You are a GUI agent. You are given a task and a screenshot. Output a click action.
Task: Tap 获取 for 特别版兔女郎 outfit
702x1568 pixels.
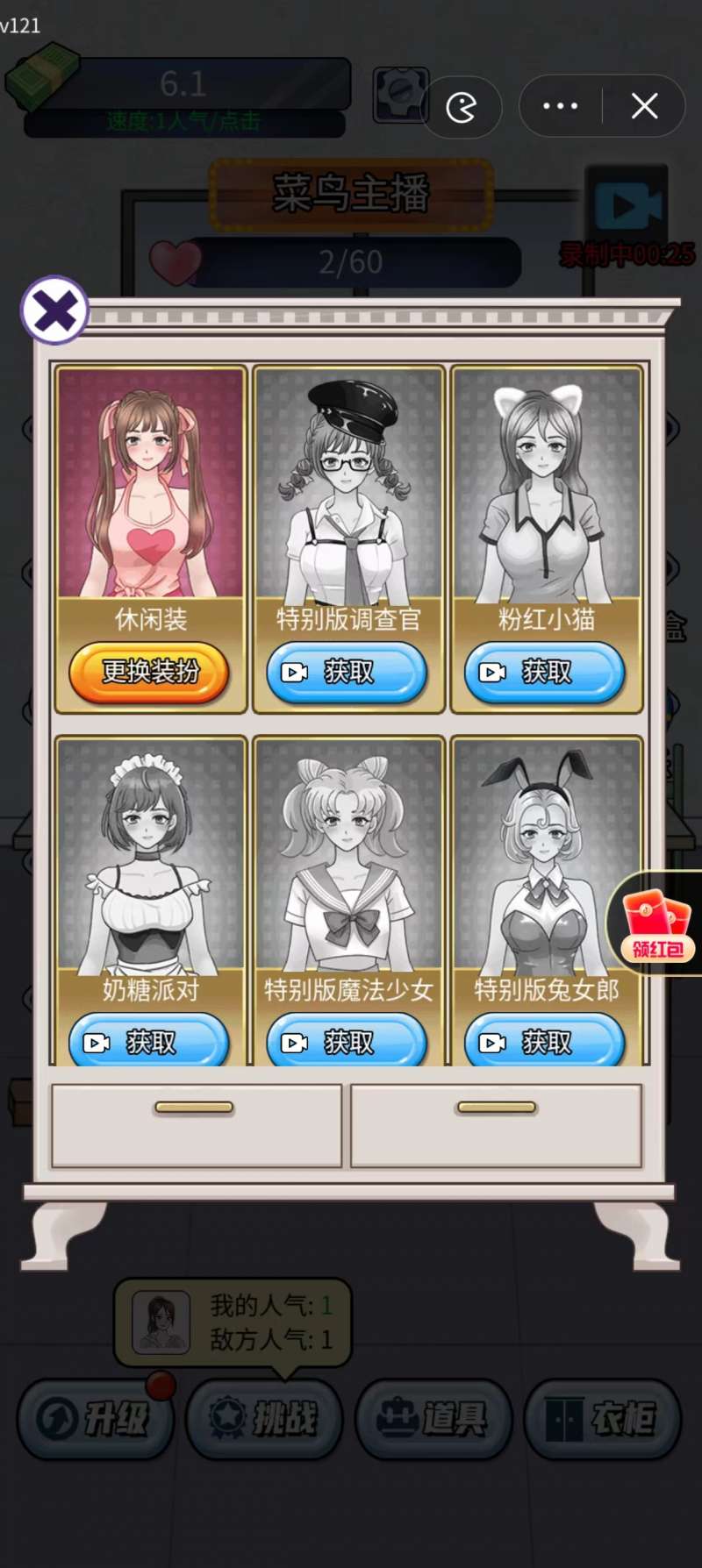[x=545, y=1042]
